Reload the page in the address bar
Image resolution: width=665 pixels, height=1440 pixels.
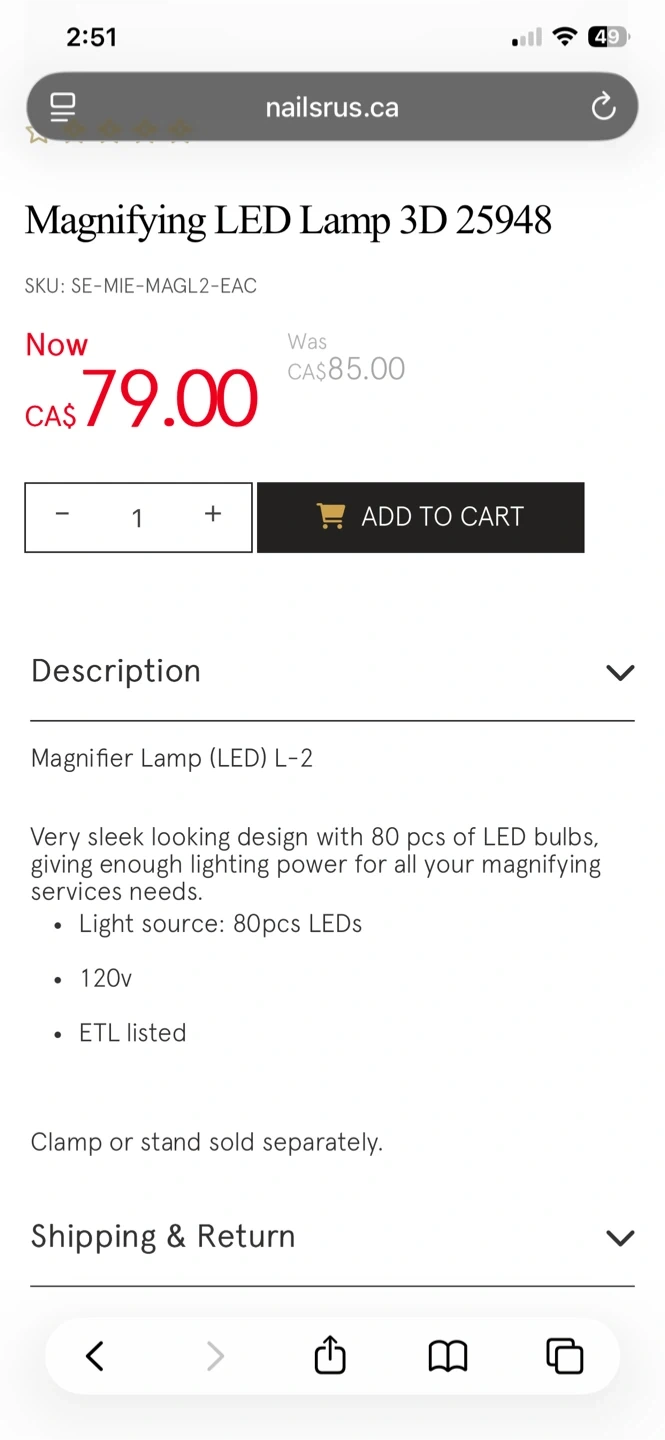[x=603, y=107]
